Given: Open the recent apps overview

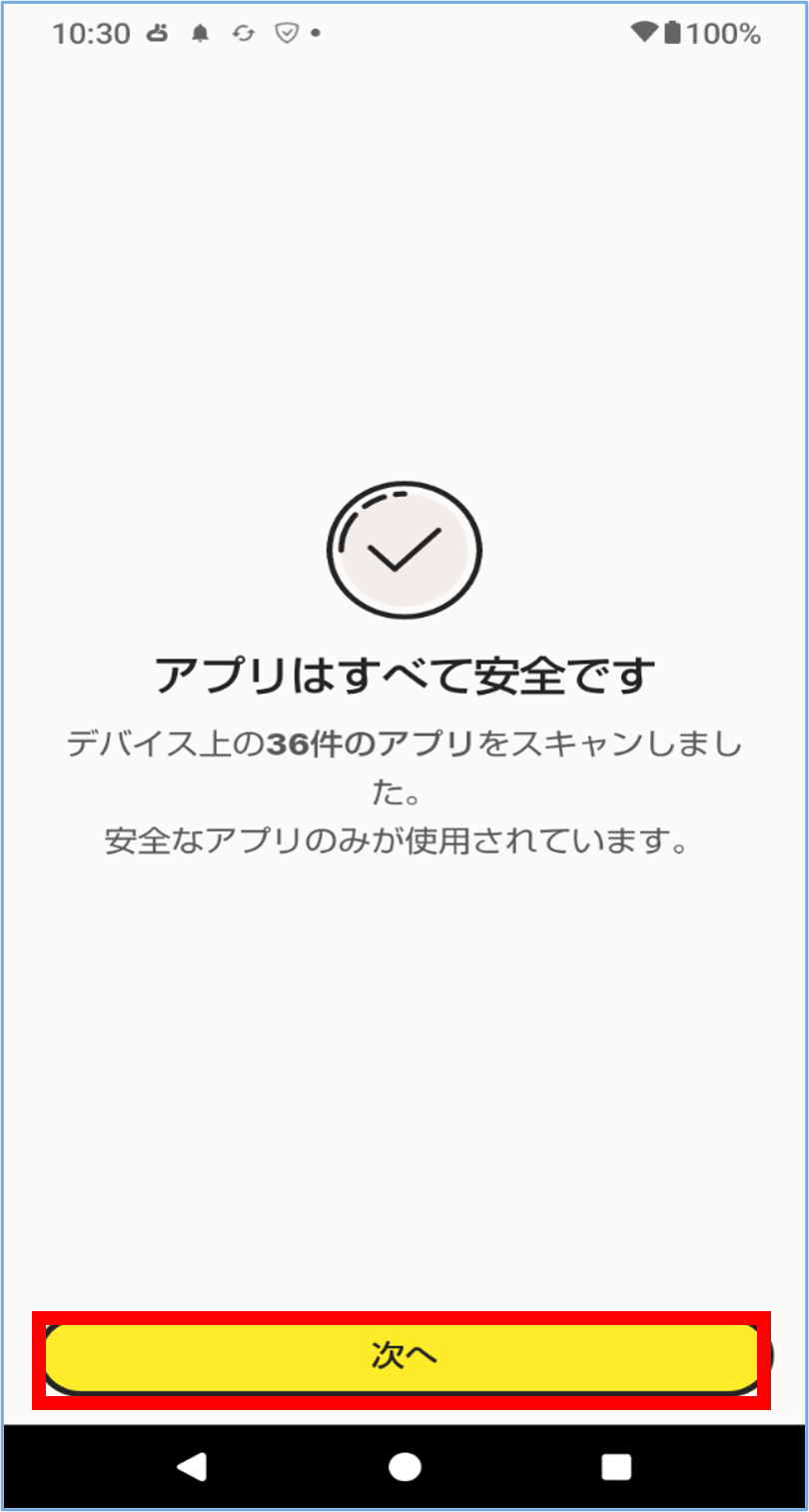Looking at the screenshot, I should [616, 1466].
